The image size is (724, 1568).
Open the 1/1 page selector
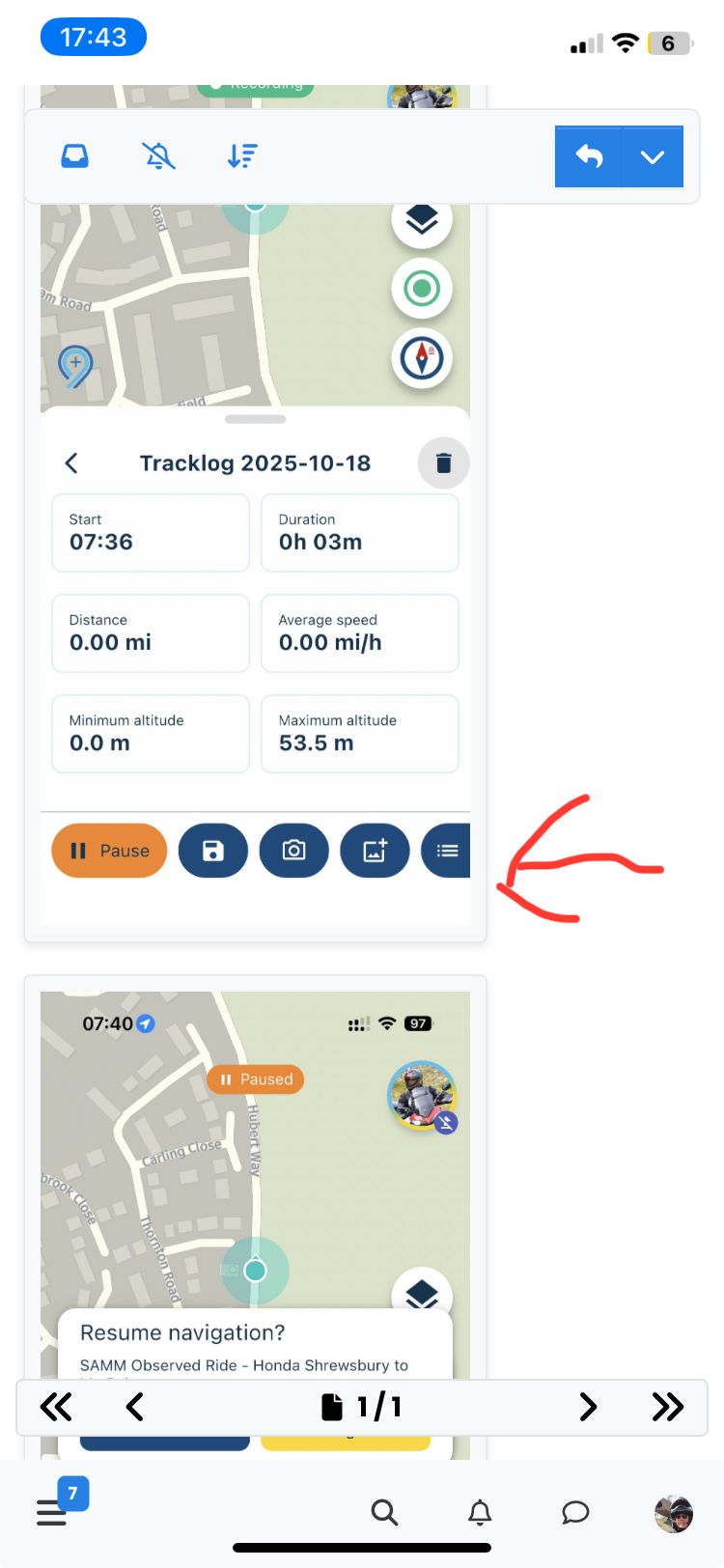(x=361, y=1407)
